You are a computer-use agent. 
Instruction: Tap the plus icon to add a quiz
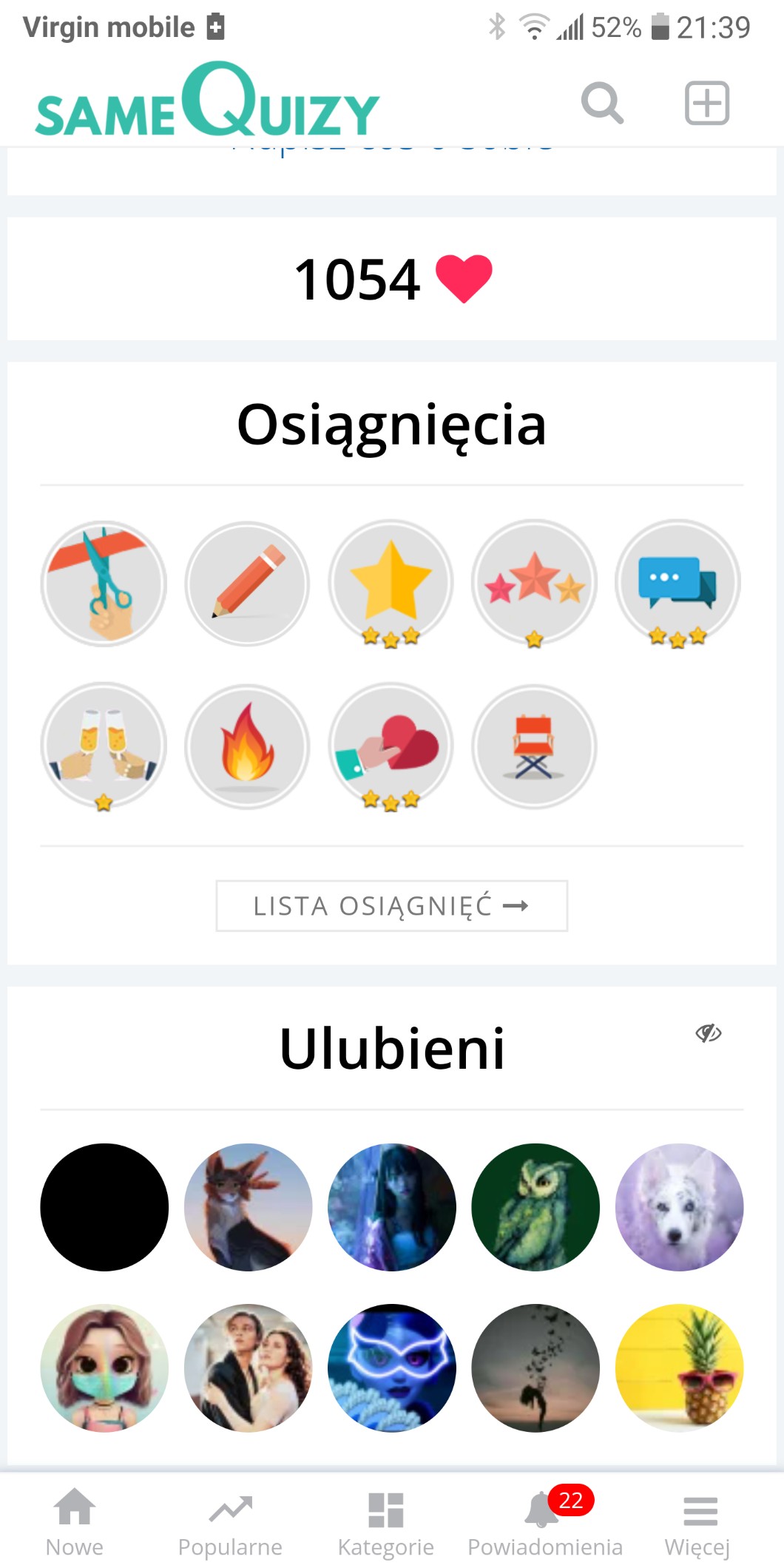click(706, 103)
